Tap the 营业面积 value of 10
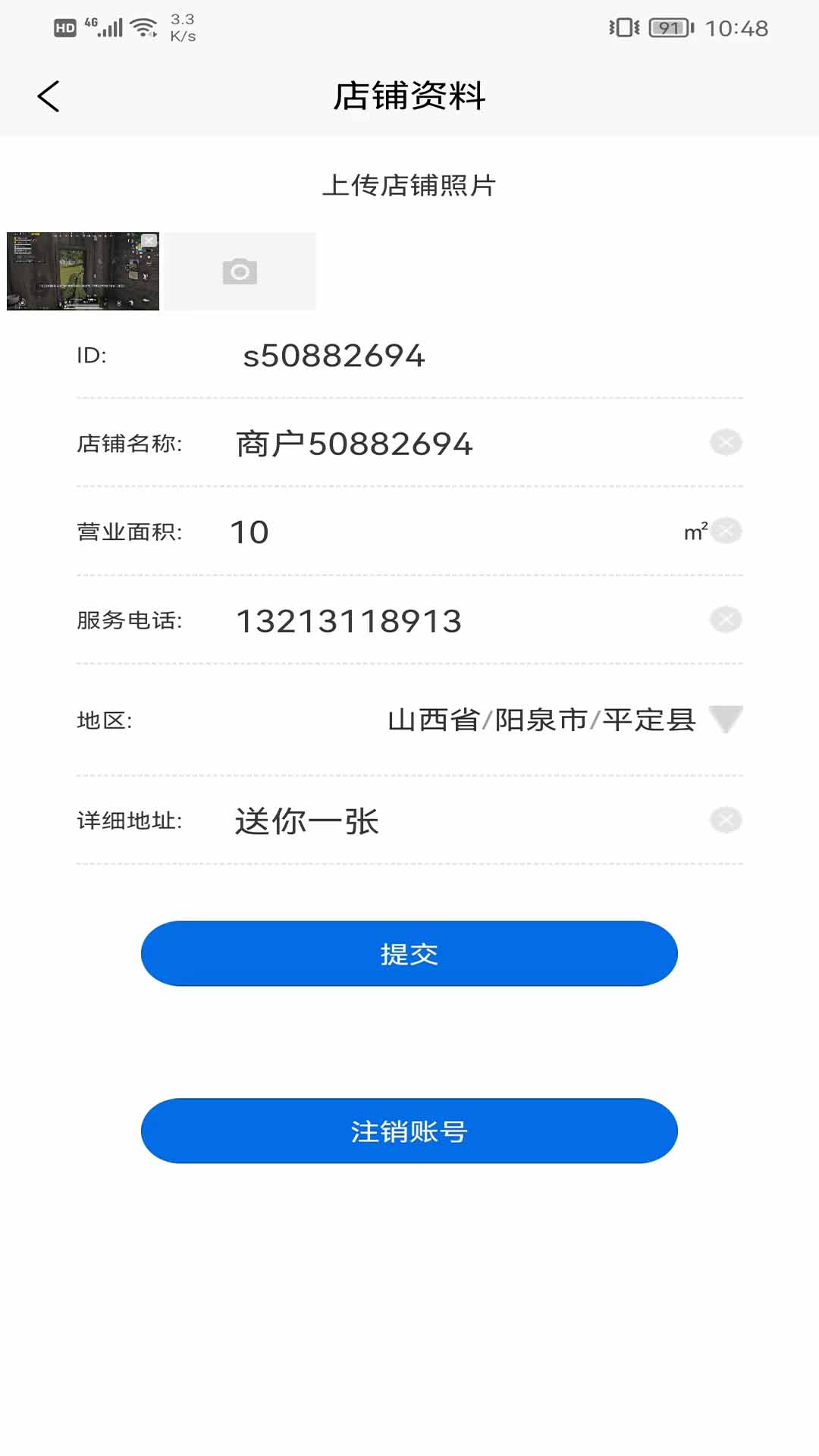Viewport: 819px width, 1456px height. click(249, 532)
